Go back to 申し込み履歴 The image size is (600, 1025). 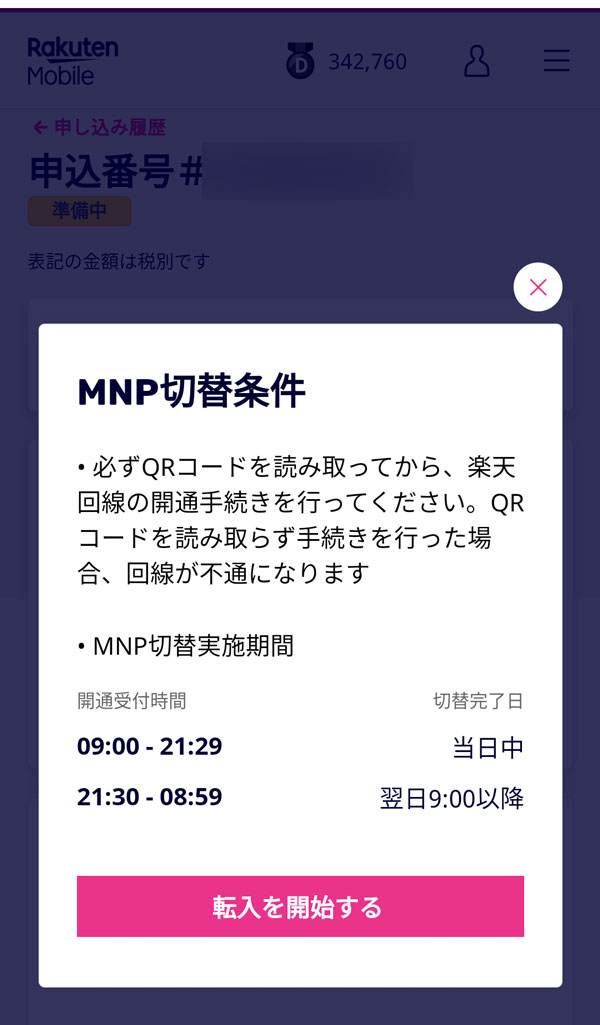pos(98,127)
